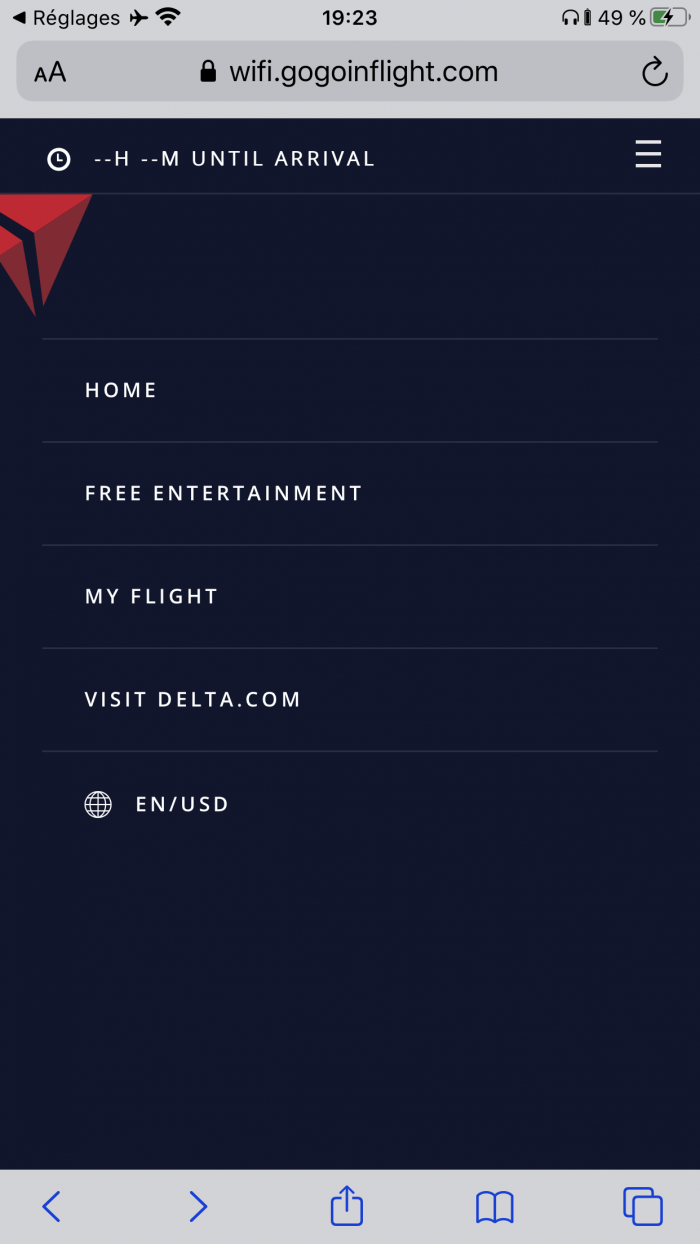Return to Réglages app
The image size is (700, 1244).
(x=66, y=18)
